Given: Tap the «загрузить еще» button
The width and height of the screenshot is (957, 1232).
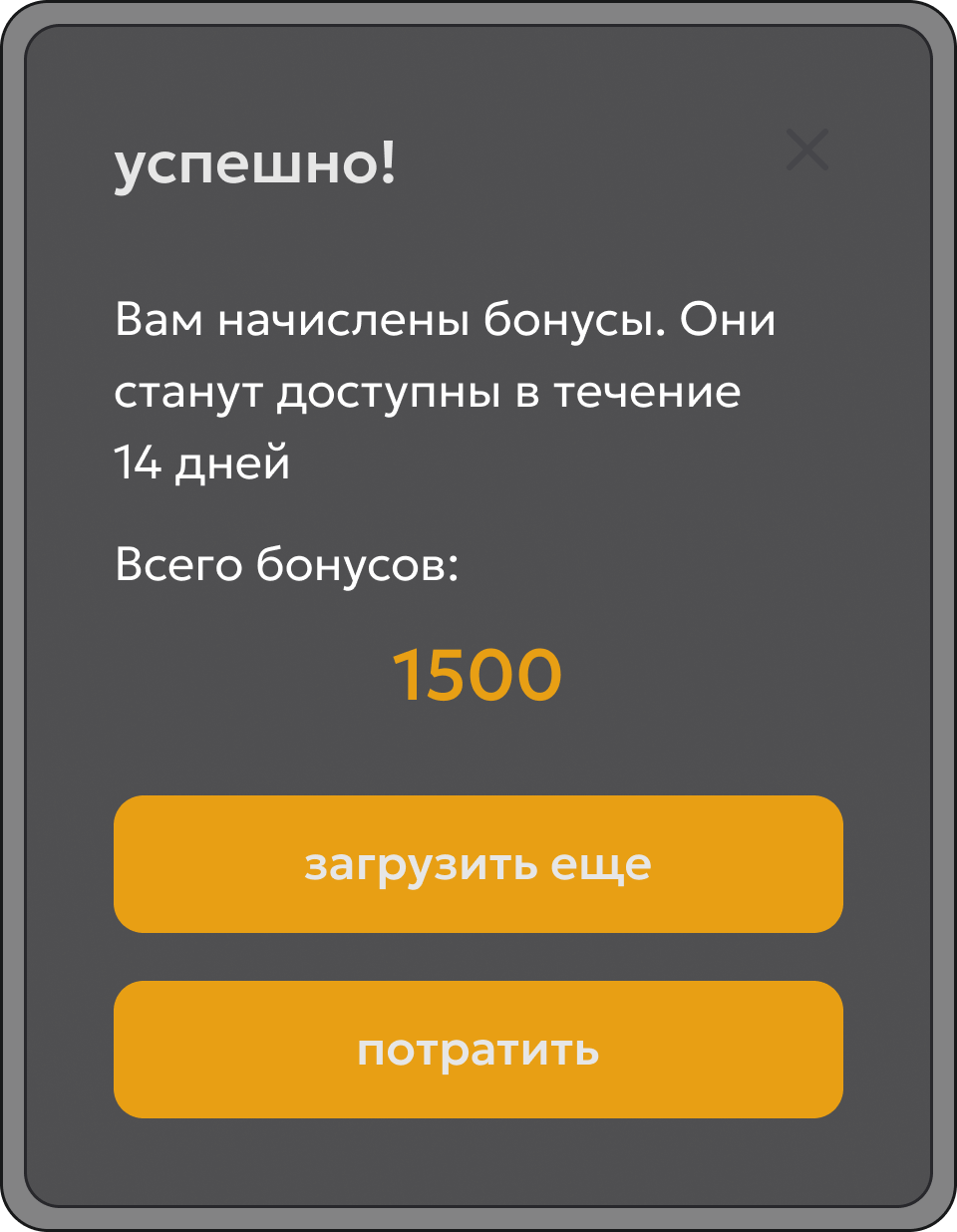Looking at the screenshot, I should [x=478, y=864].
